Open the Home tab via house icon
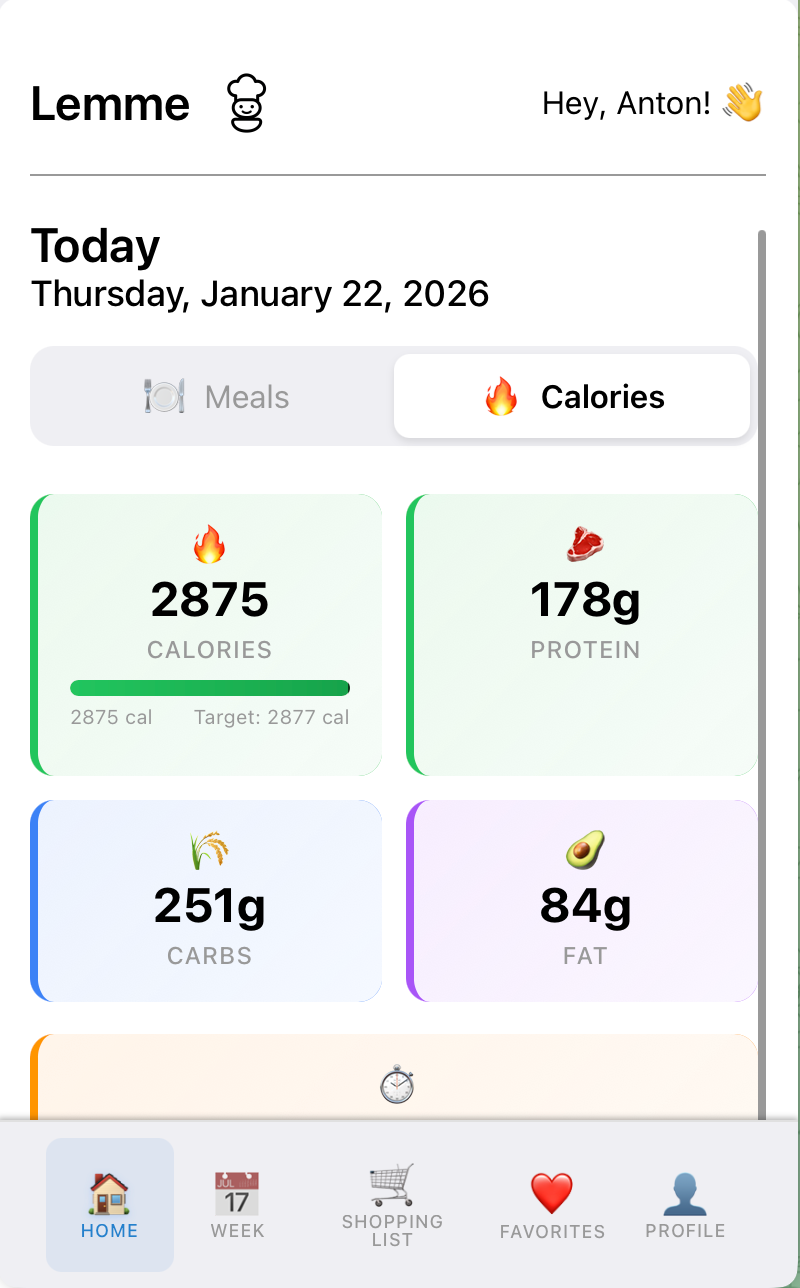 109,1196
